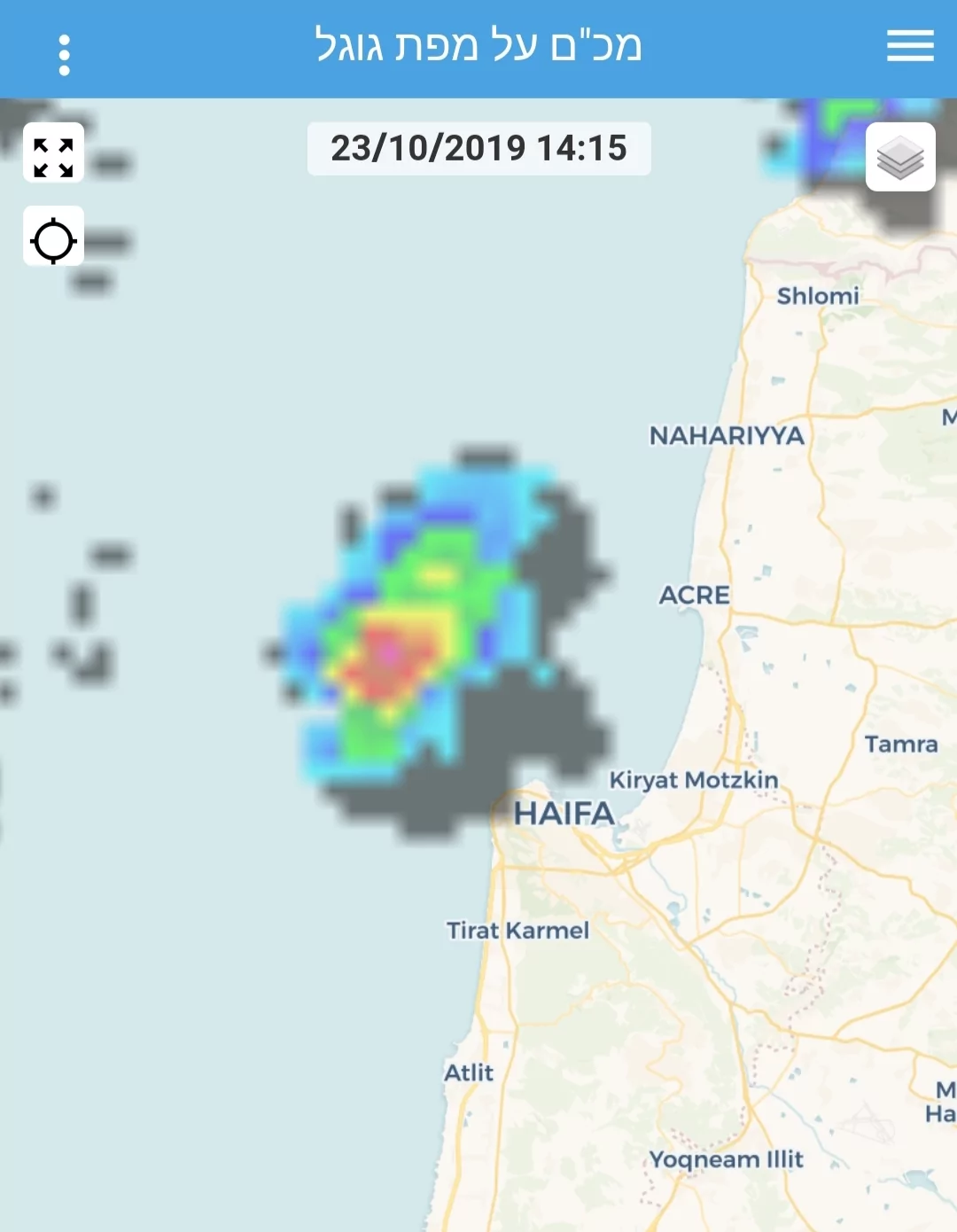Viewport: 957px width, 1232px height.
Task: Open the three-dot overflow menu
Action: click(x=64, y=55)
